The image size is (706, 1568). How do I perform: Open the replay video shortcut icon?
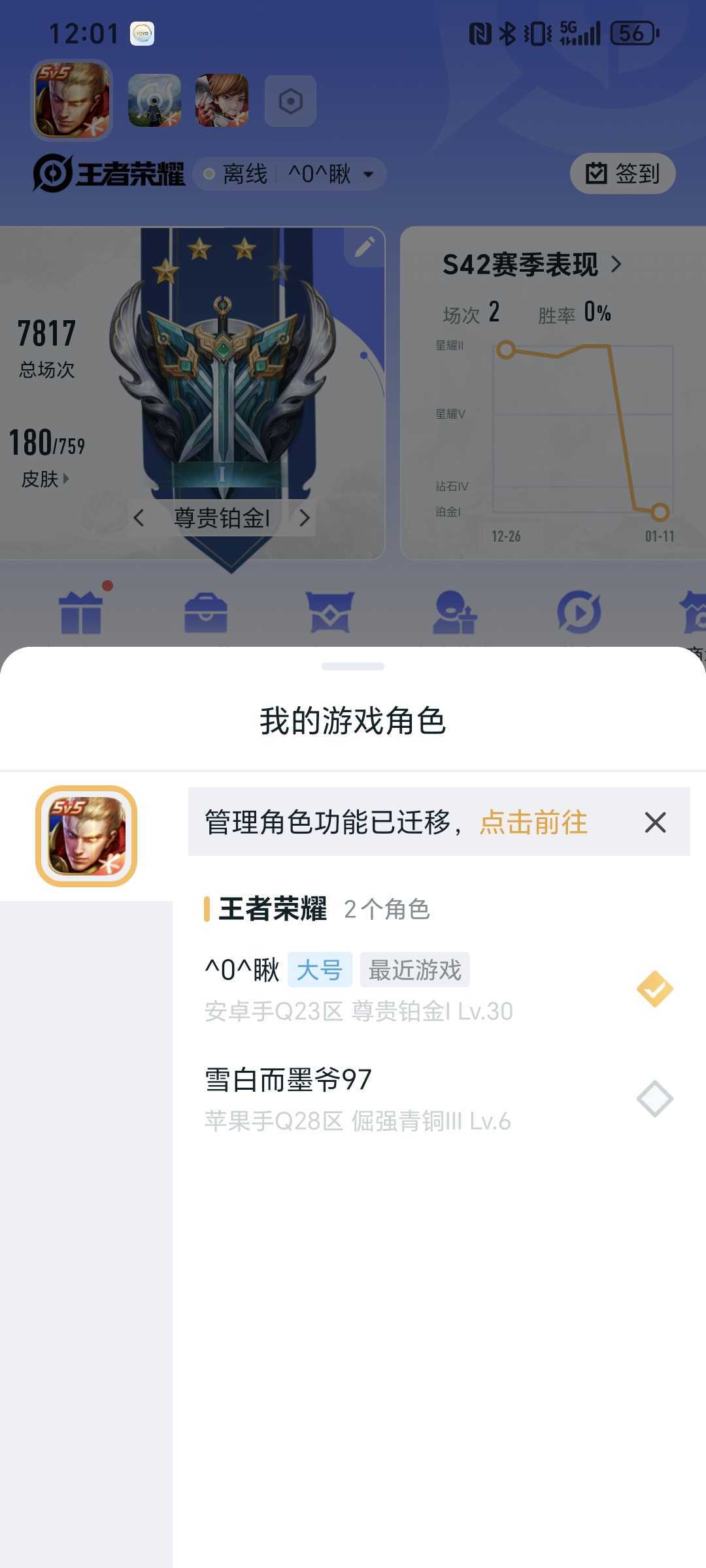pos(579,612)
